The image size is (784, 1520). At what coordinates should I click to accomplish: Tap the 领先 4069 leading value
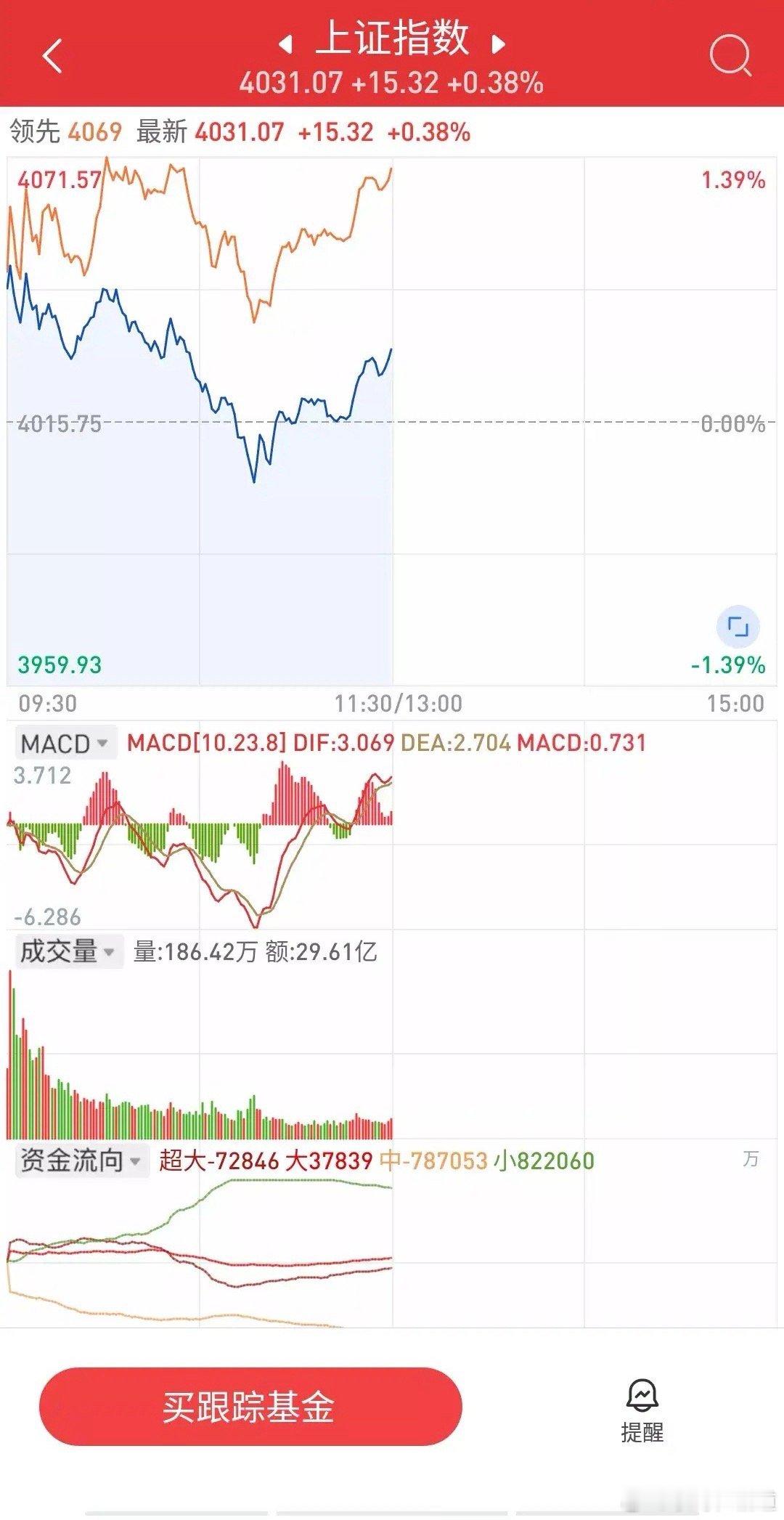tap(65, 132)
